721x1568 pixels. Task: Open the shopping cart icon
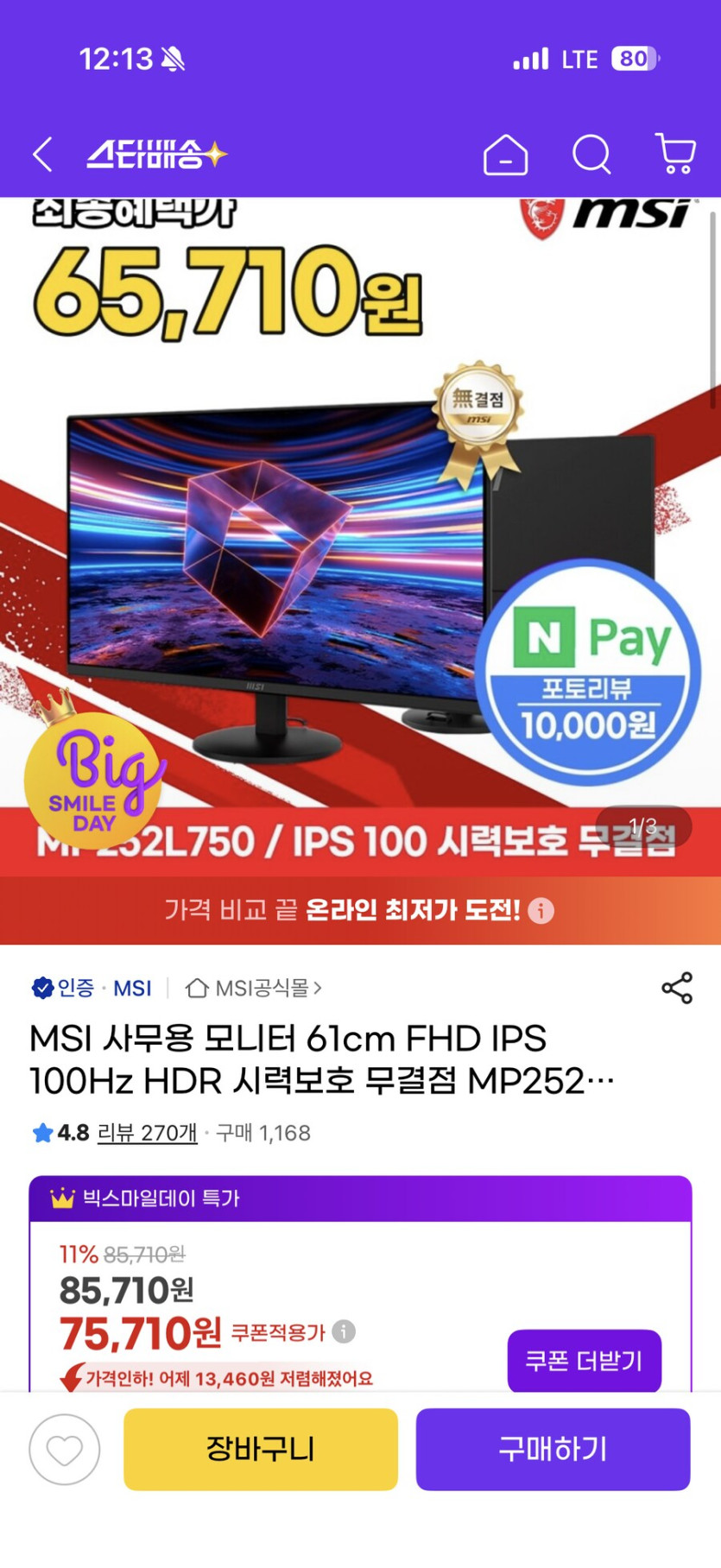(675, 155)
